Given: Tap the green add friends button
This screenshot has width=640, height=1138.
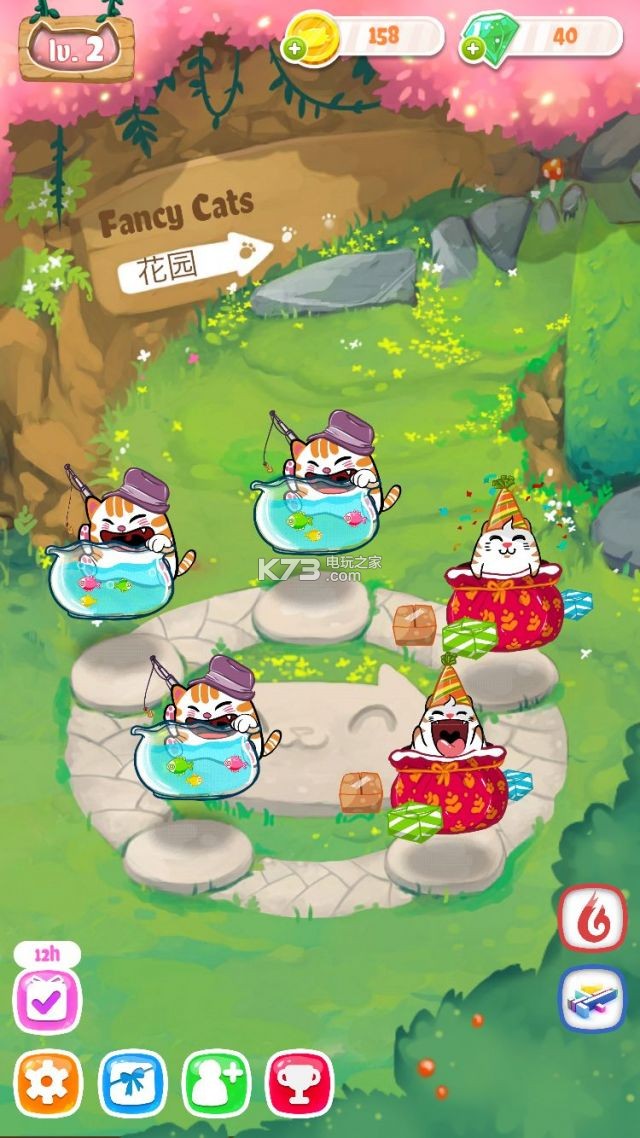Looking at the screenshot, I should (x=216, y=1084).
